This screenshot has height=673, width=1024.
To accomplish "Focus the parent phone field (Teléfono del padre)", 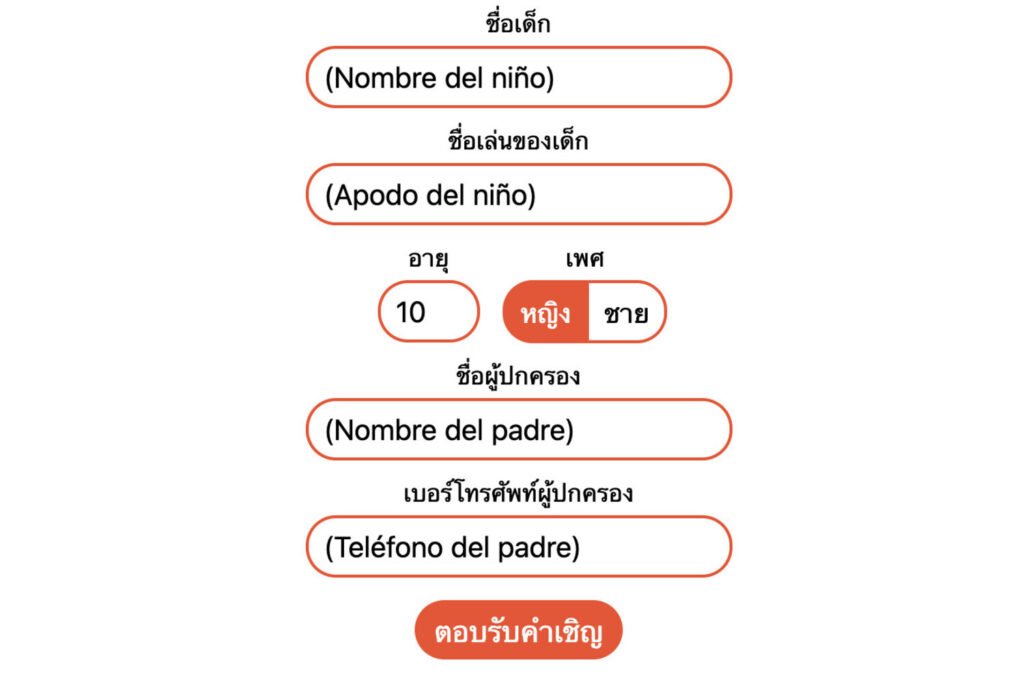I will (x=518, y=547).
